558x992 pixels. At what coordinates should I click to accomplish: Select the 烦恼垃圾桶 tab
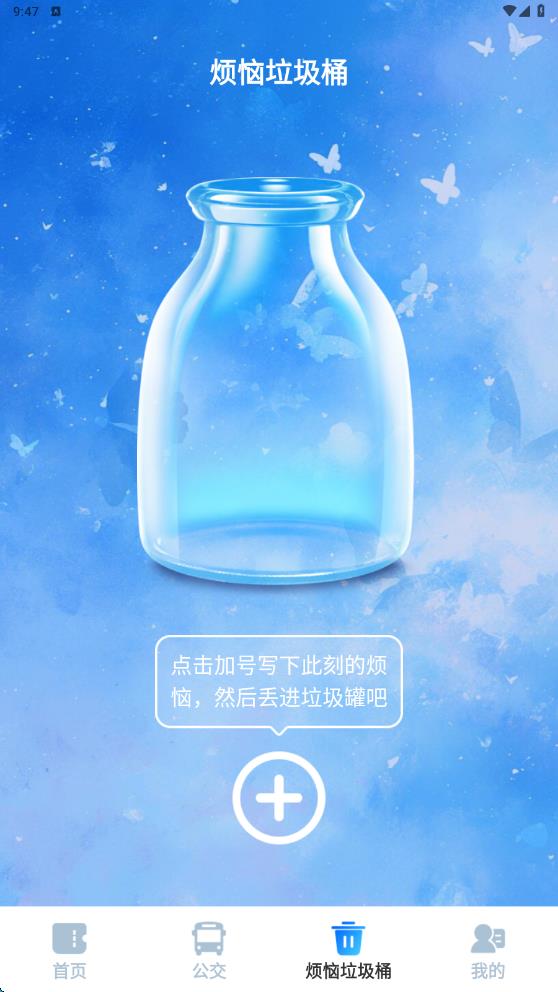click(x=349, y=950)
